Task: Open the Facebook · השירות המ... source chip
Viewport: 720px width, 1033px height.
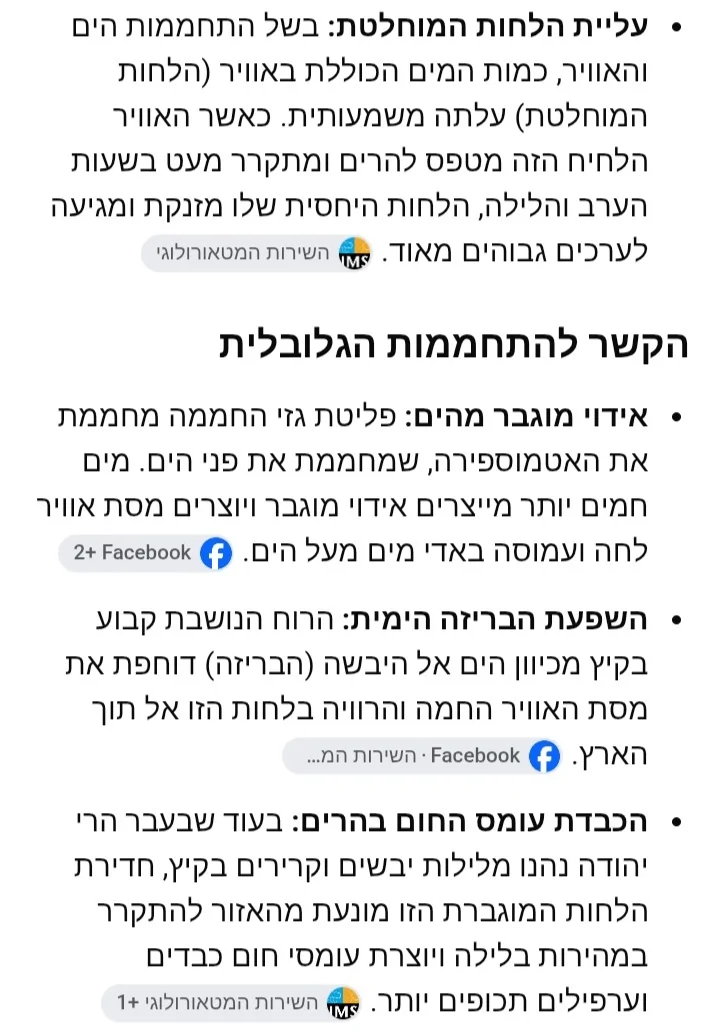Action: [422, 755]
